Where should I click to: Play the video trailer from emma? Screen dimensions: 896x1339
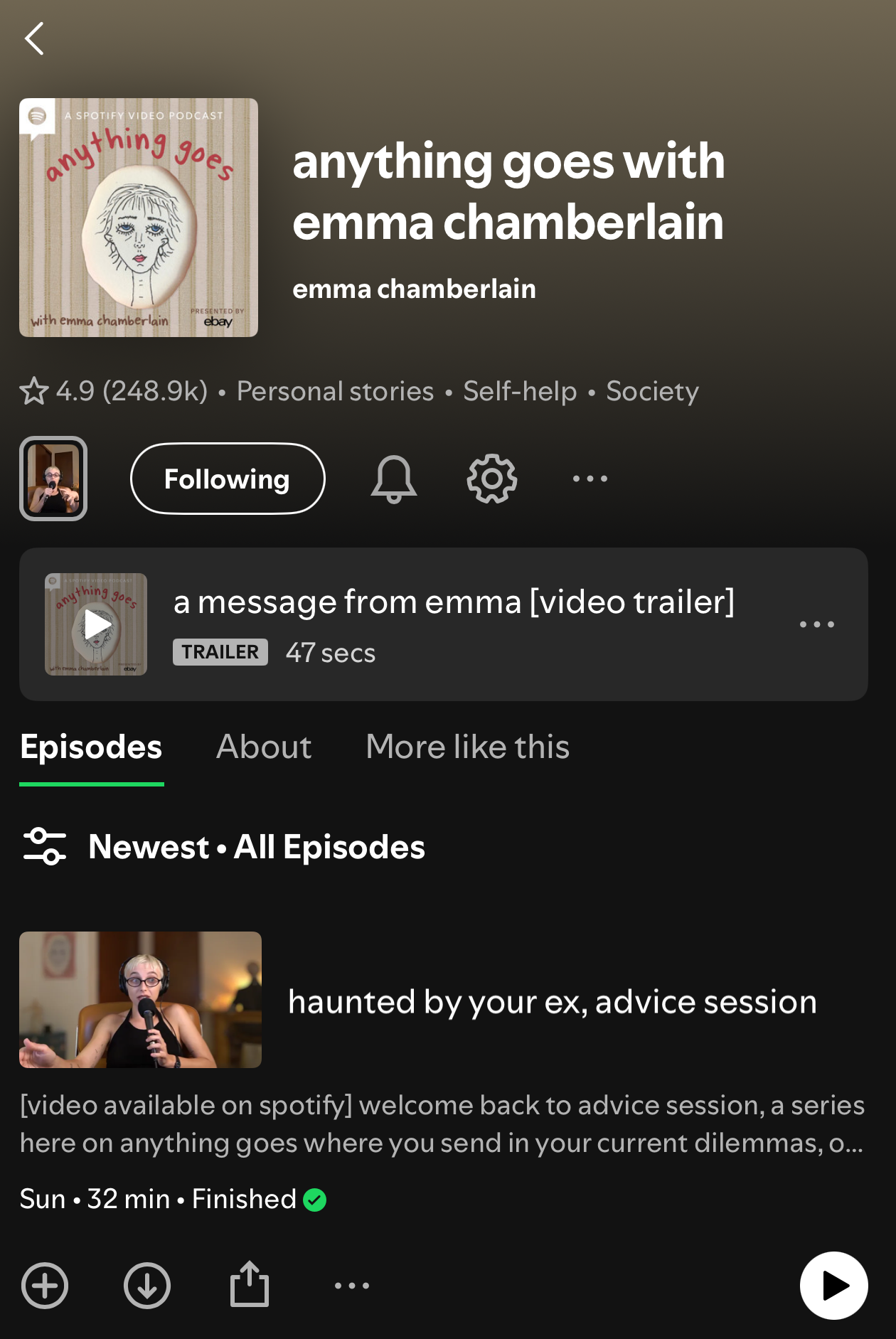(x=97, y=624)
